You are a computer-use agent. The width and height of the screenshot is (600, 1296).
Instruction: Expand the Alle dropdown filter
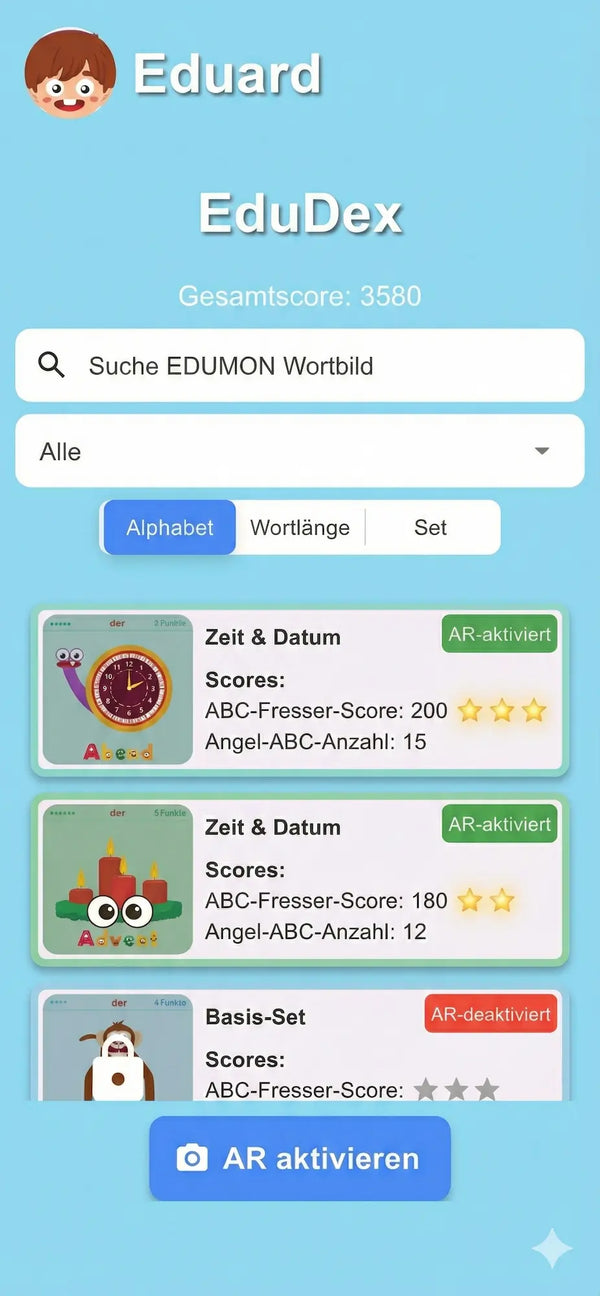[300, 451]
